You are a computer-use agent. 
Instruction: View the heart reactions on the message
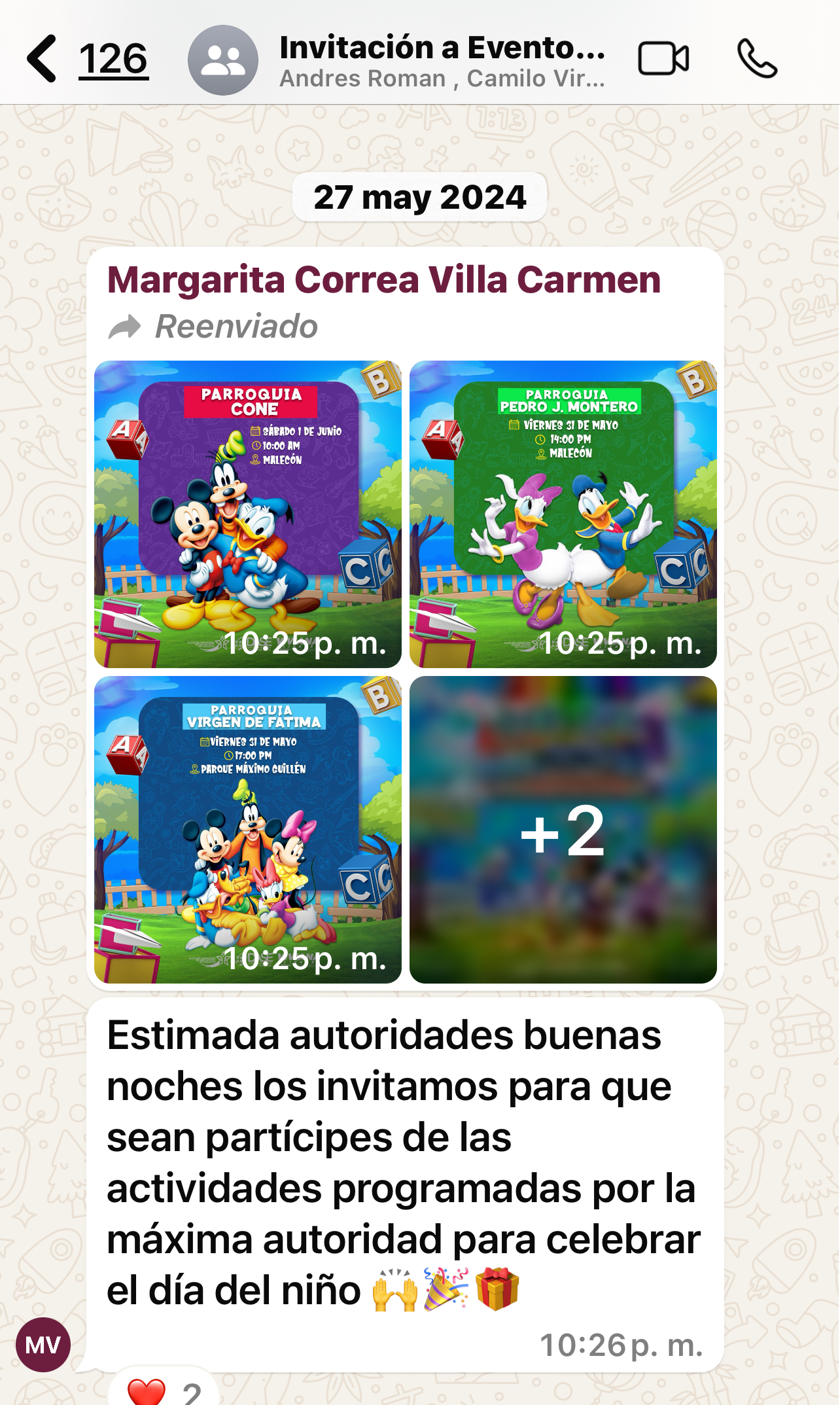tap(164, 1391)
